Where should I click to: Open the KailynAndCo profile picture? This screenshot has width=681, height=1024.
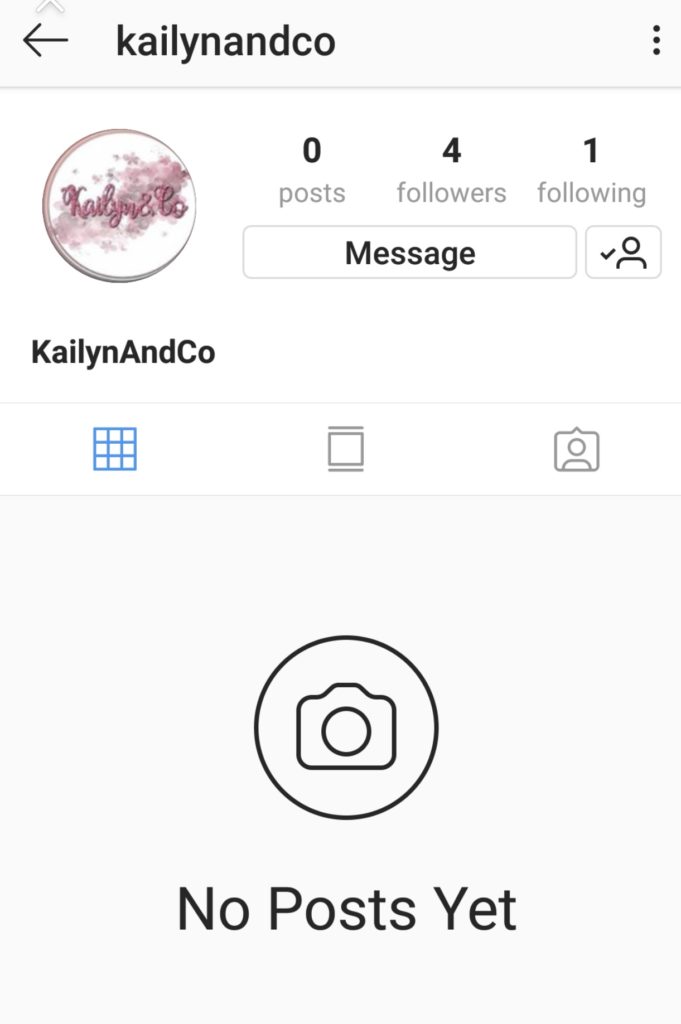tap(119, 205)
